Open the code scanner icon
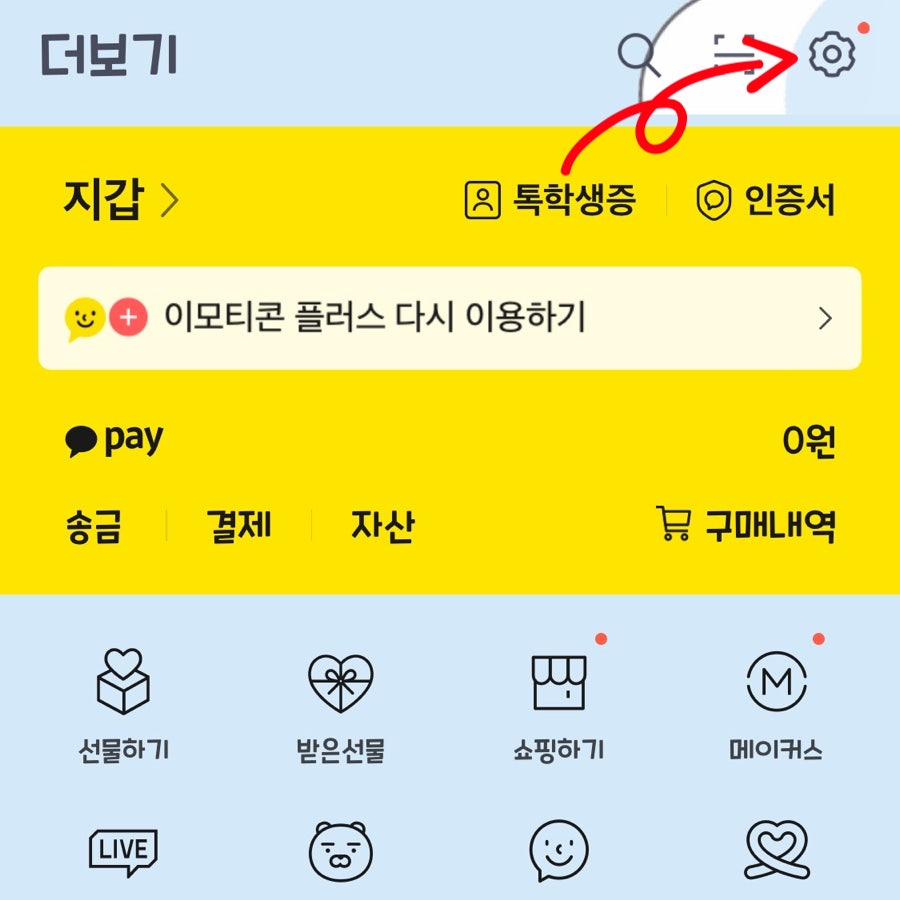The width and height of the screenshot is (900, 900). coord(736,54)
